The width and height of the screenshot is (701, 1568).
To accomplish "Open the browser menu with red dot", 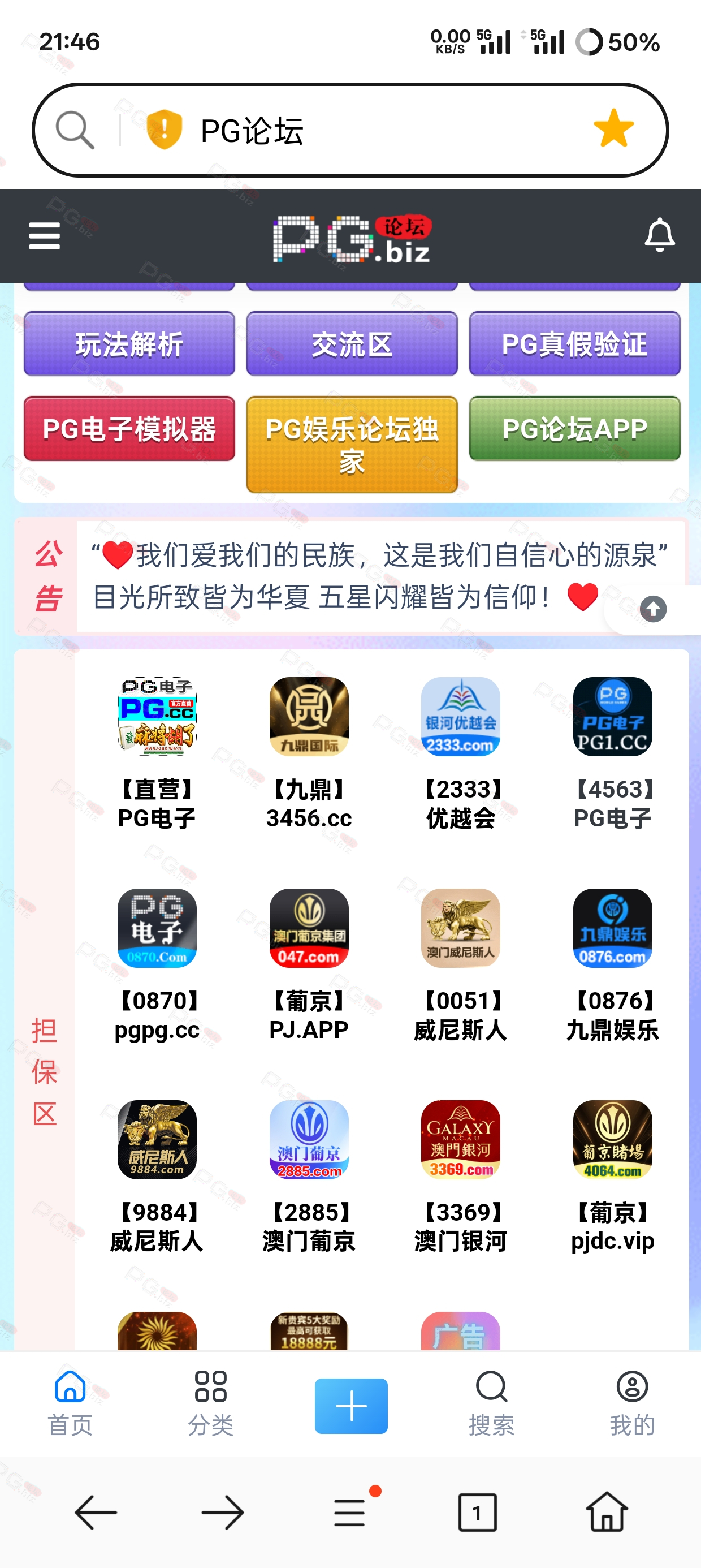I will click(351, 1511).
